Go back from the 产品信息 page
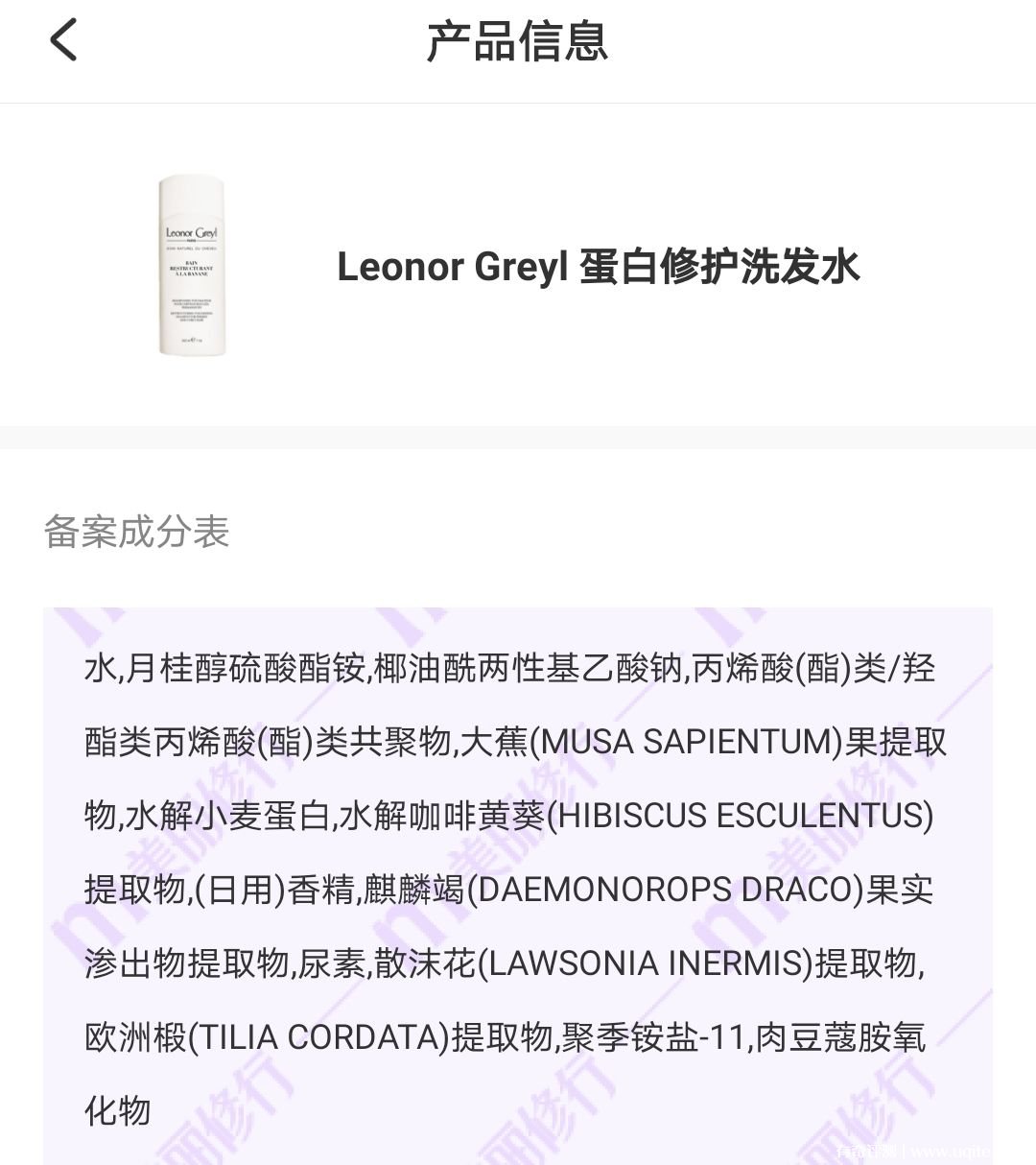The image size is (1036, 1165). pos(63,41)
